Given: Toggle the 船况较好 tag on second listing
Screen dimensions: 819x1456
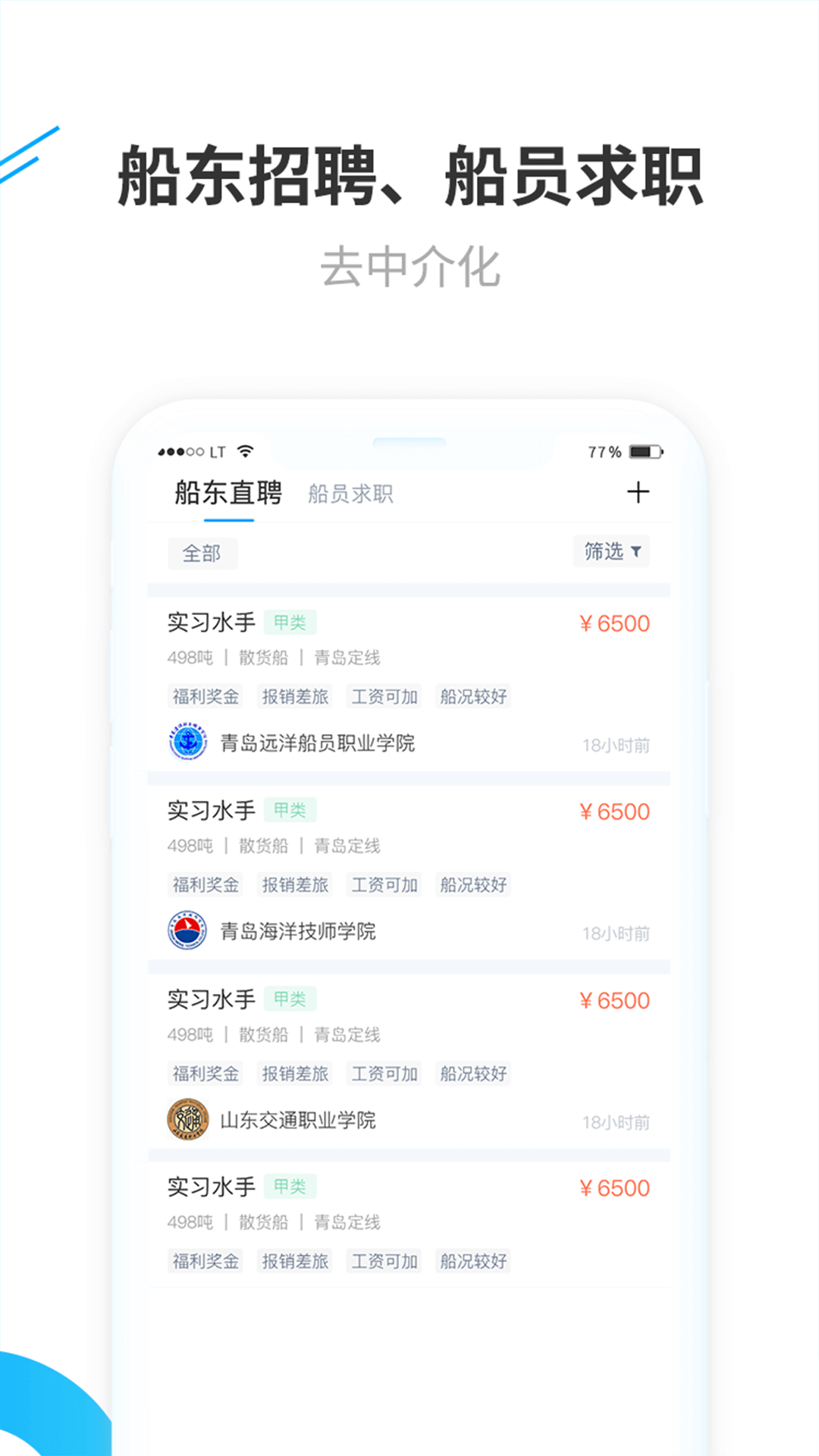Looking at the screenshot, I should (x=473, y=884).
